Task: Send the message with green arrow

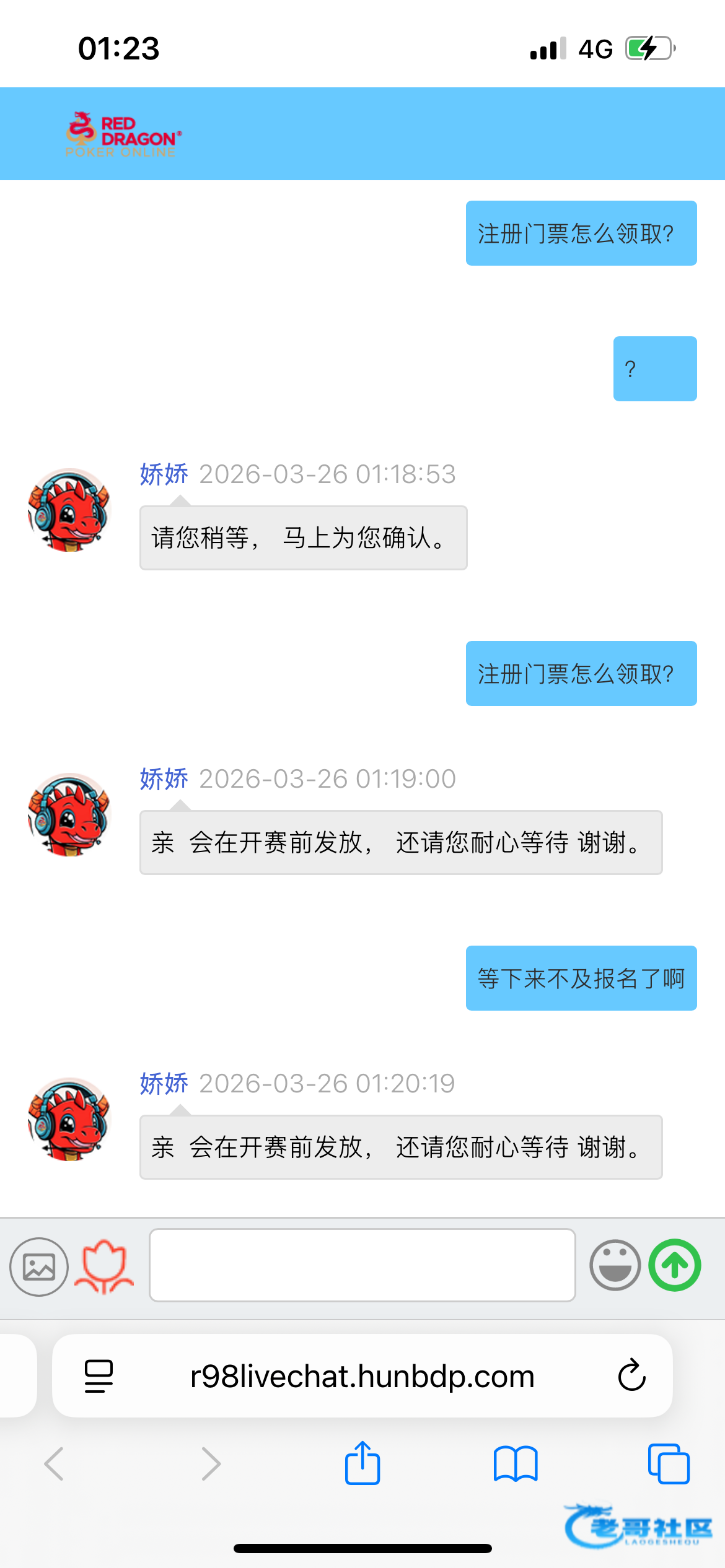Action: point(675,1265)
